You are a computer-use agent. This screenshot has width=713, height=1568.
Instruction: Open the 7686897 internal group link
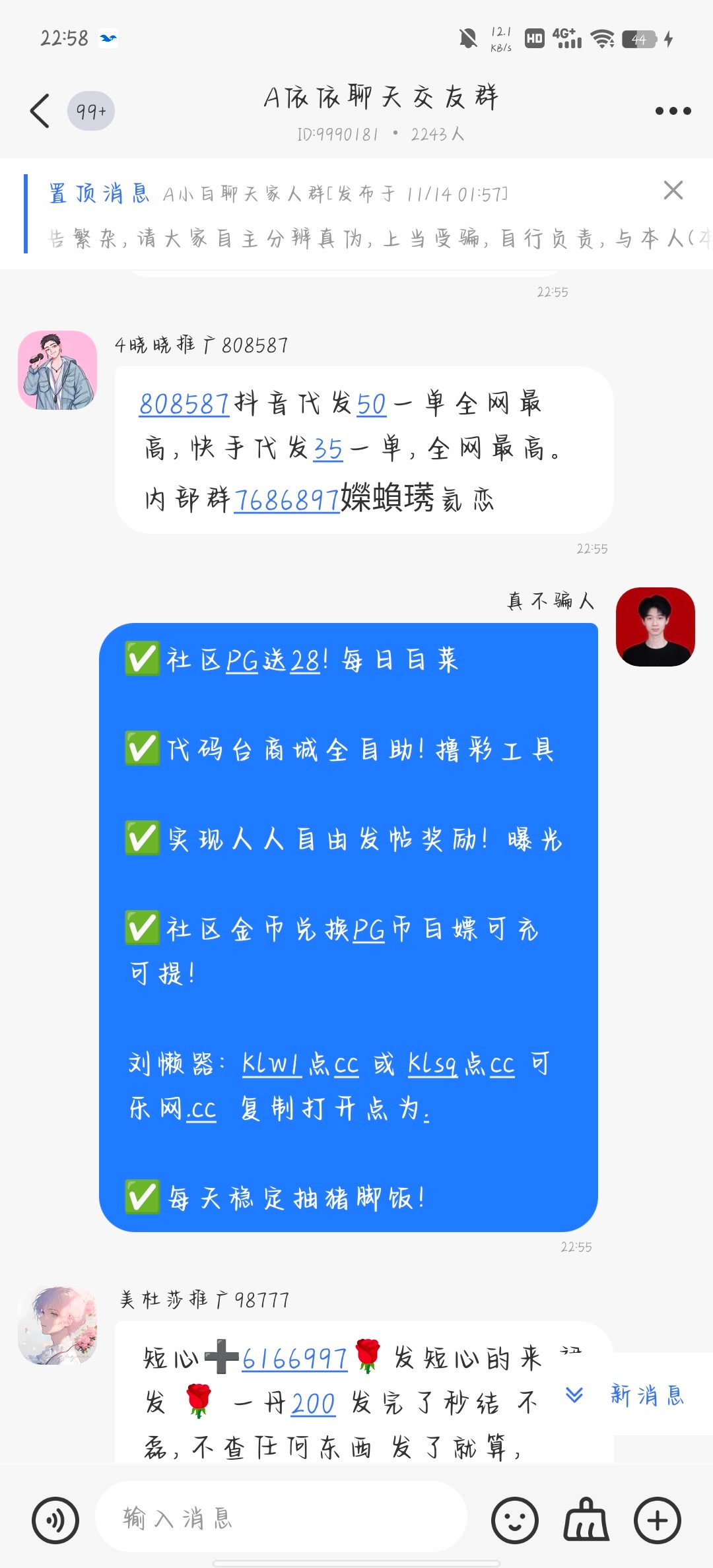pos(288,502)
